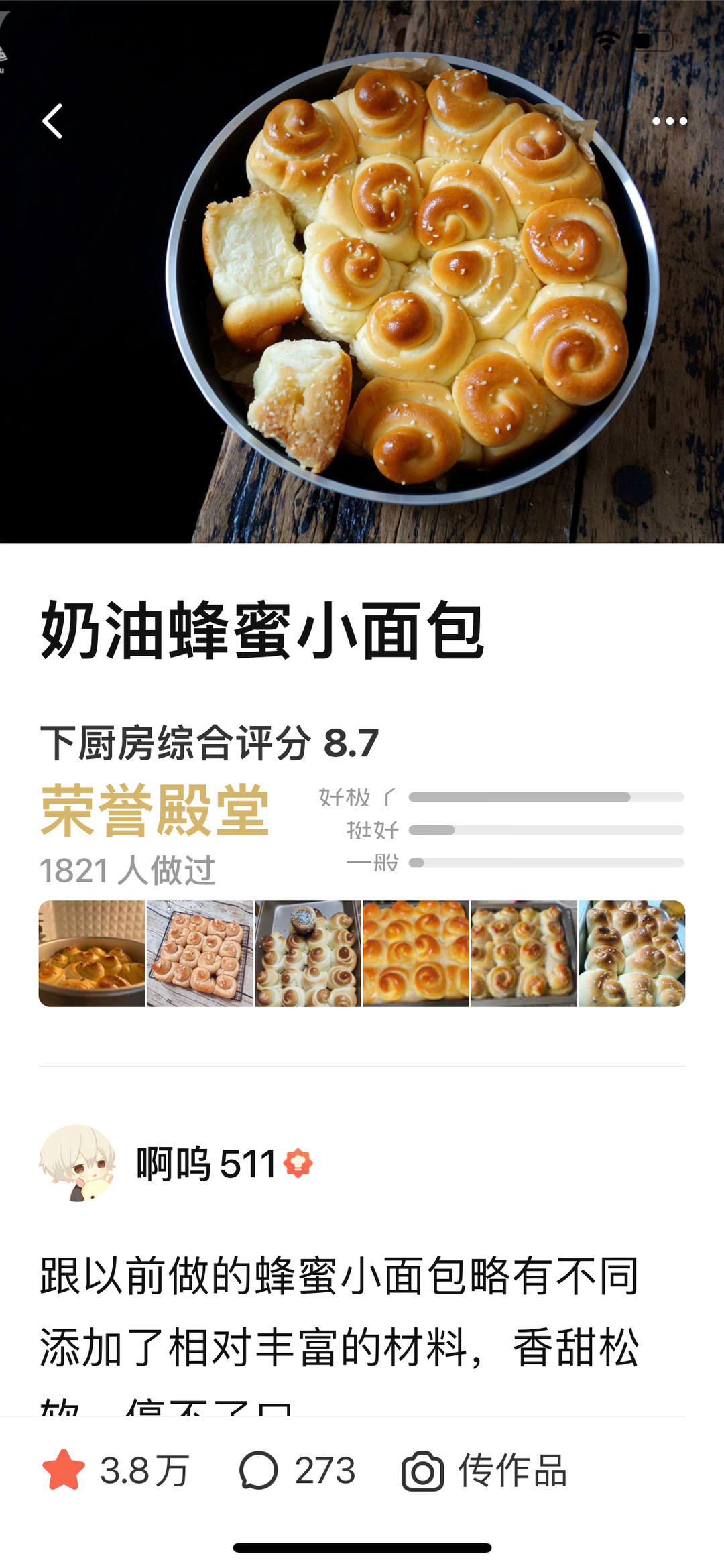Favorite the recipe via star icon
Viewport: 724px width, 1568px height.
tap(64, 1471)
